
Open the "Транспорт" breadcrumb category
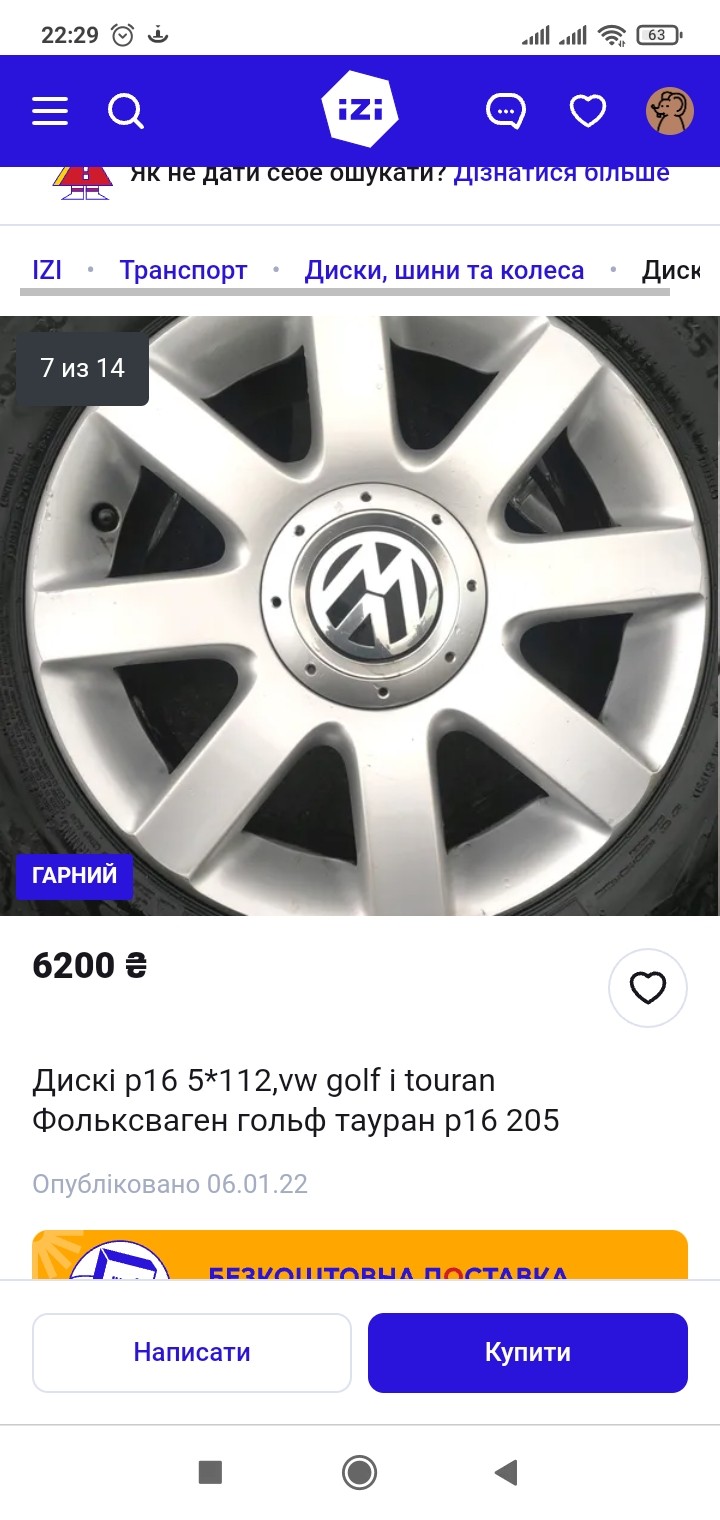pos(183,270)
